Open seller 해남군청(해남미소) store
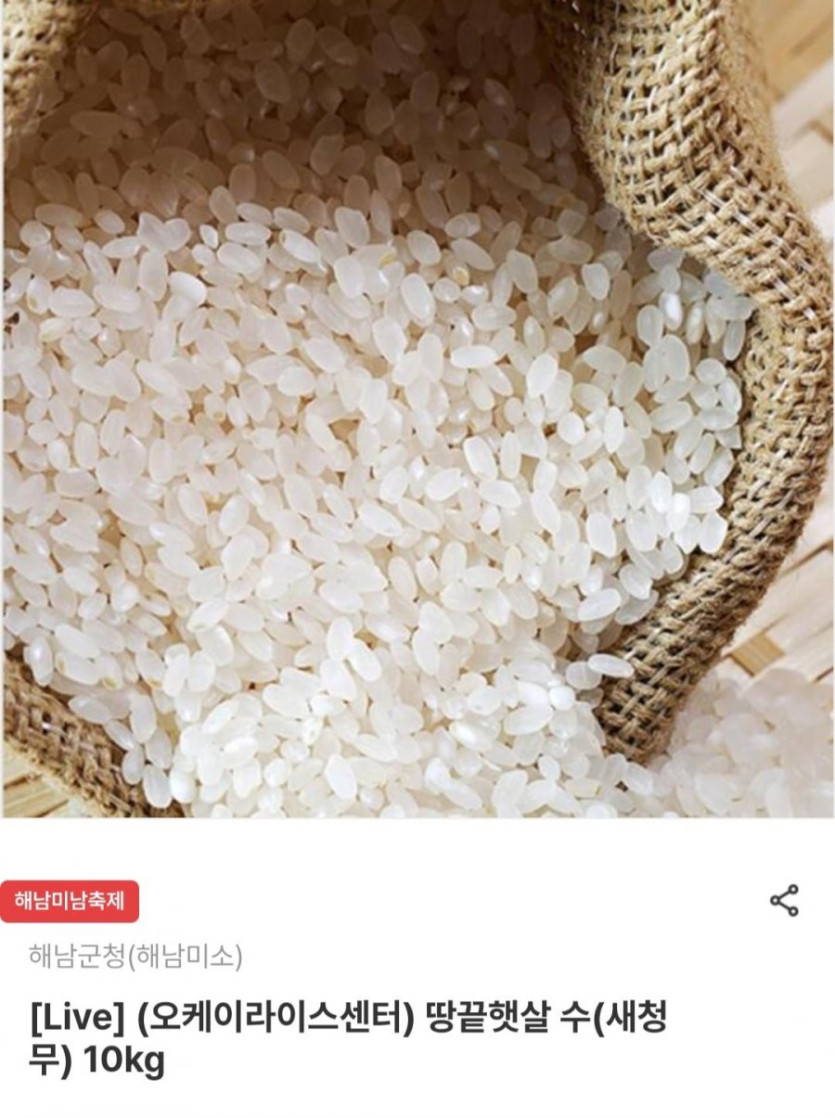Viewport: 835px width, 1118px height. (x=135, y=957)
